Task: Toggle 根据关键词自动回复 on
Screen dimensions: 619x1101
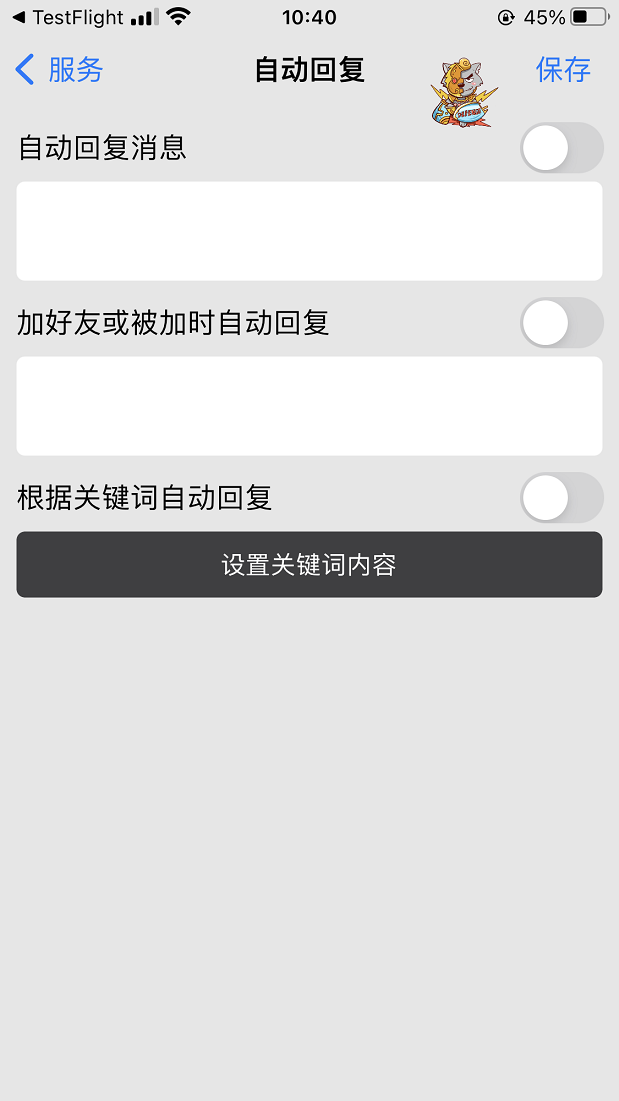Action: tap(561, 498)
